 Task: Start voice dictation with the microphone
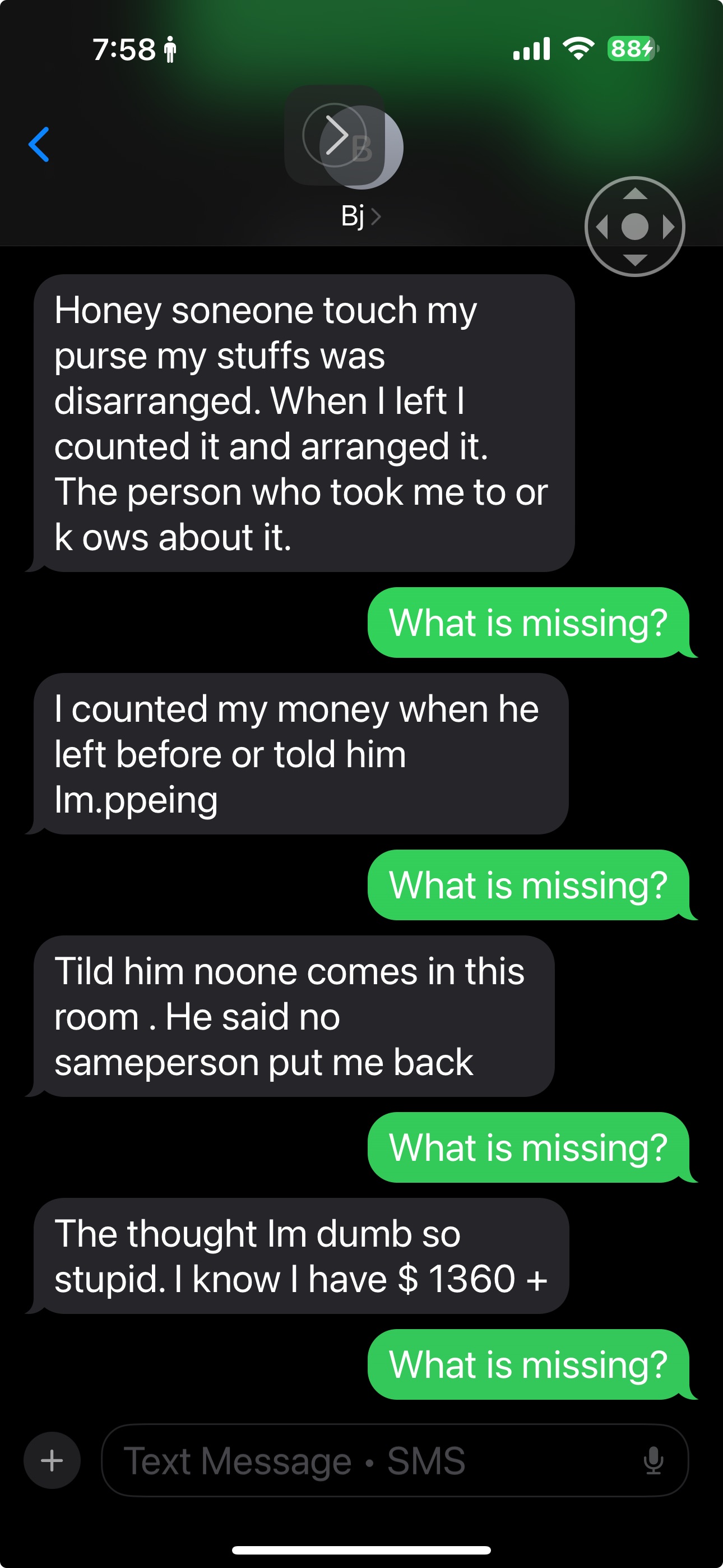pyautogui.click(x=653, y=1460)
